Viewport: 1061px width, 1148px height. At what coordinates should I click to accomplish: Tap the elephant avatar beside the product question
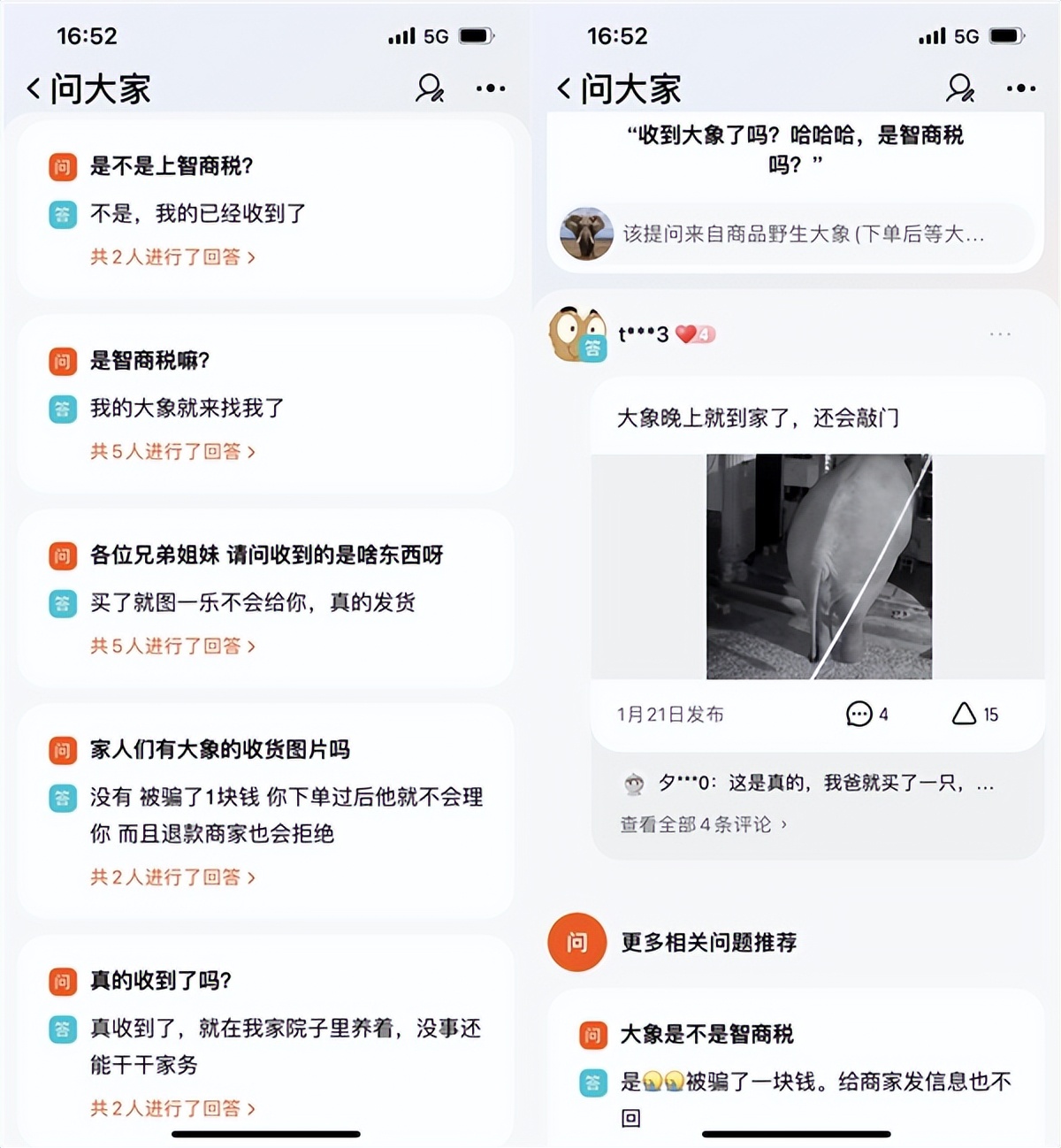585,234
